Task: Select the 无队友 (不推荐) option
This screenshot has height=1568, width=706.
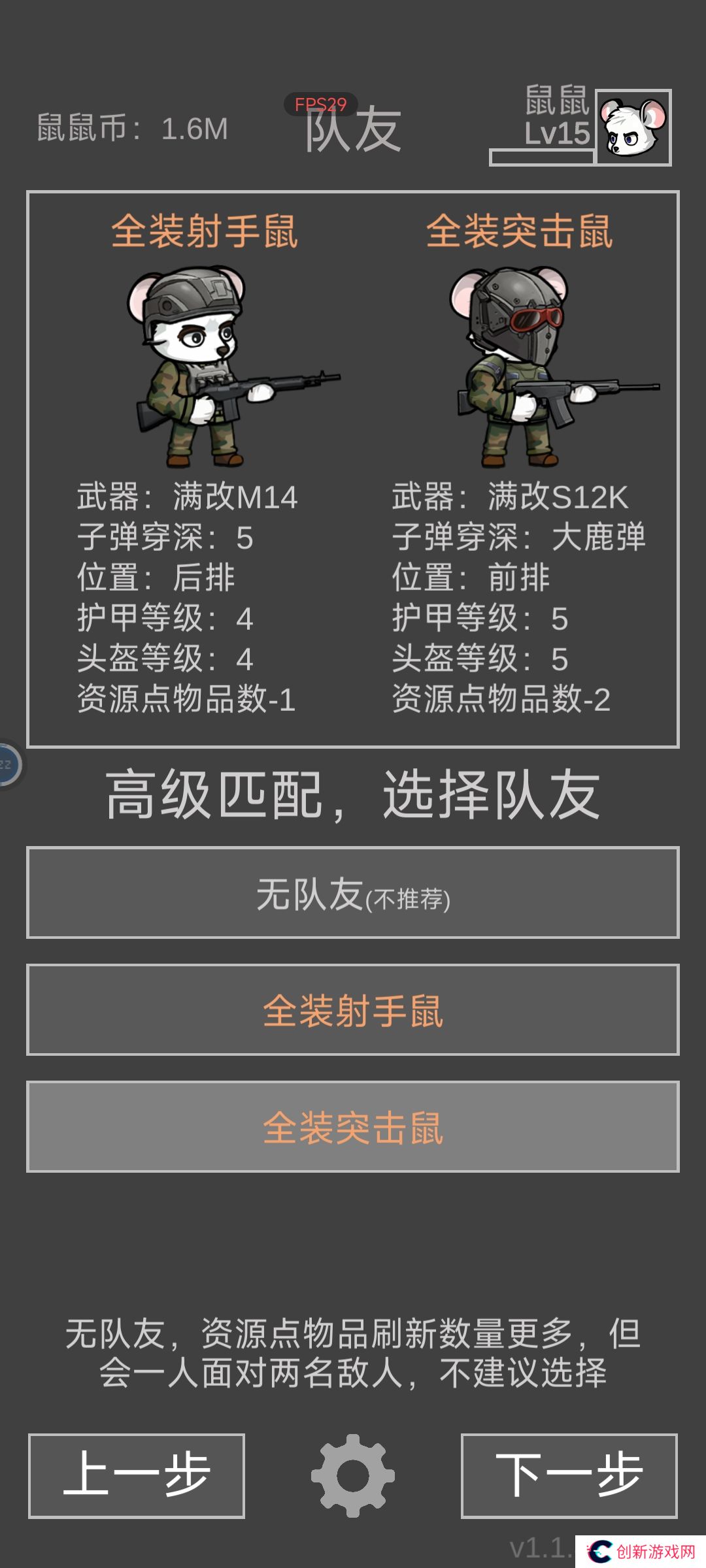Action: click(353, 892)
